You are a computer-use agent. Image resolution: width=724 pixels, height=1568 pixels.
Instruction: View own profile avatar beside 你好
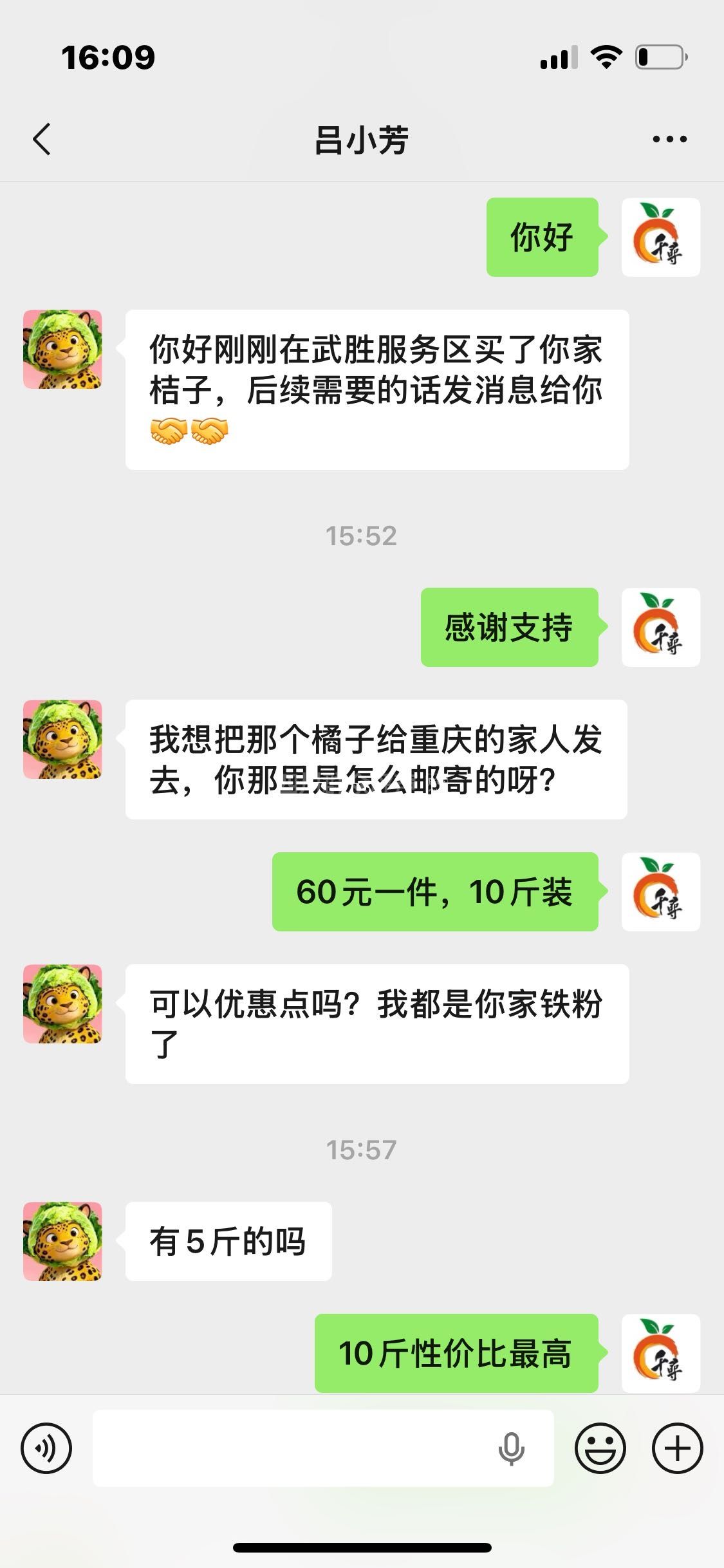660,237
